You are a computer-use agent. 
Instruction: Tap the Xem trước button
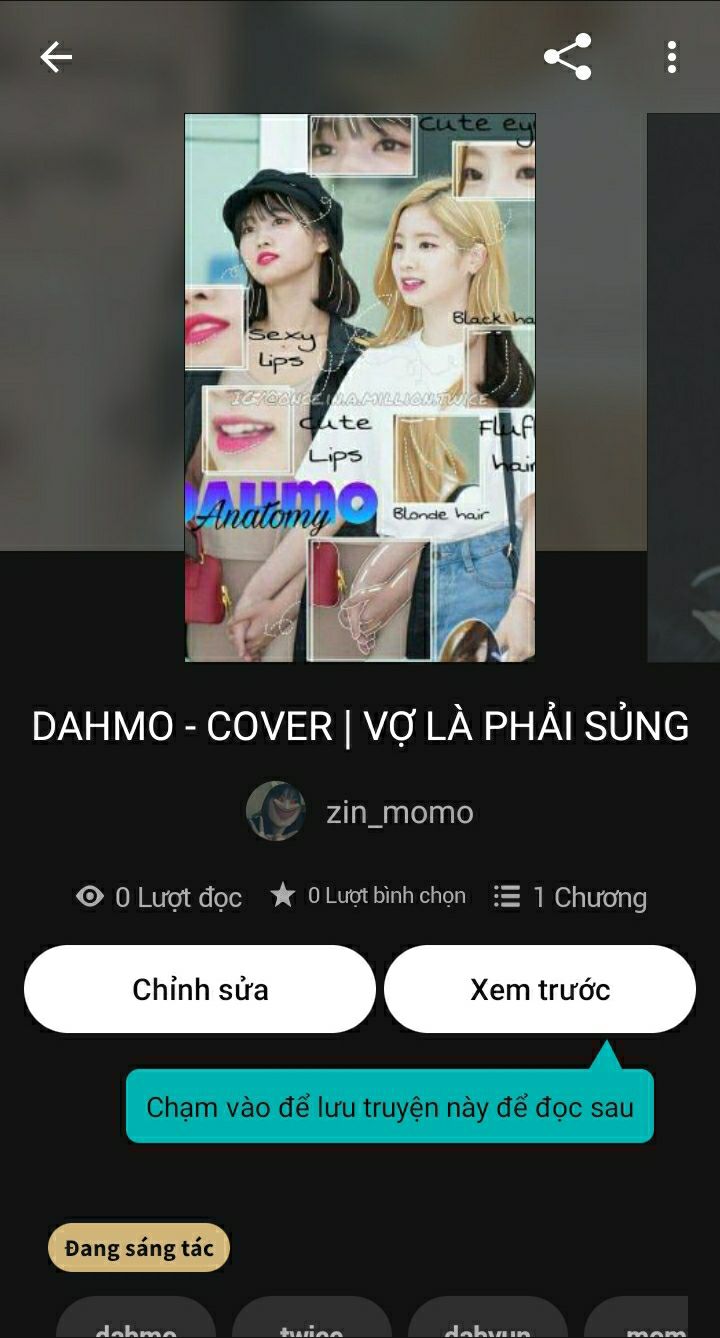540,989
